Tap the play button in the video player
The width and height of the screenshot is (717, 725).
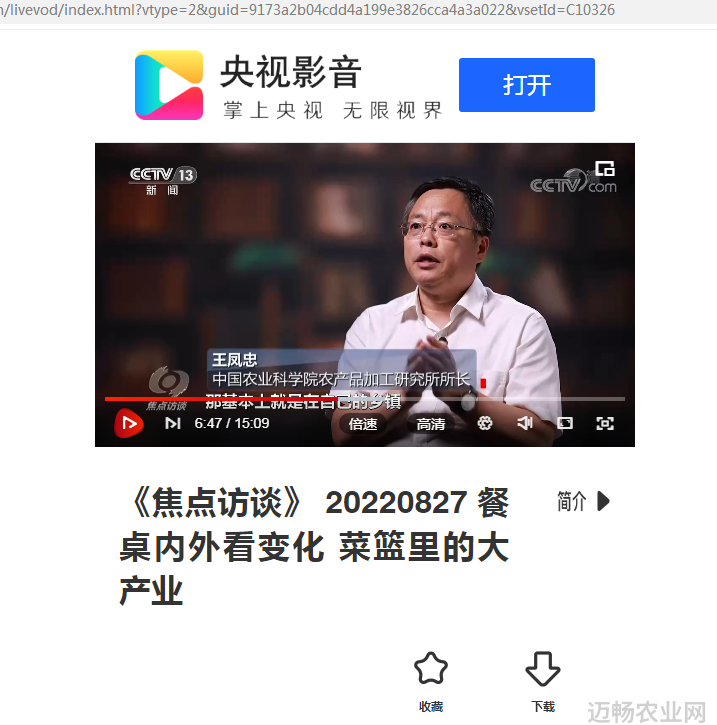128,424
